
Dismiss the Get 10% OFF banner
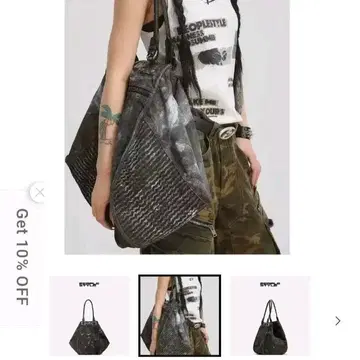tap(39, 192)
